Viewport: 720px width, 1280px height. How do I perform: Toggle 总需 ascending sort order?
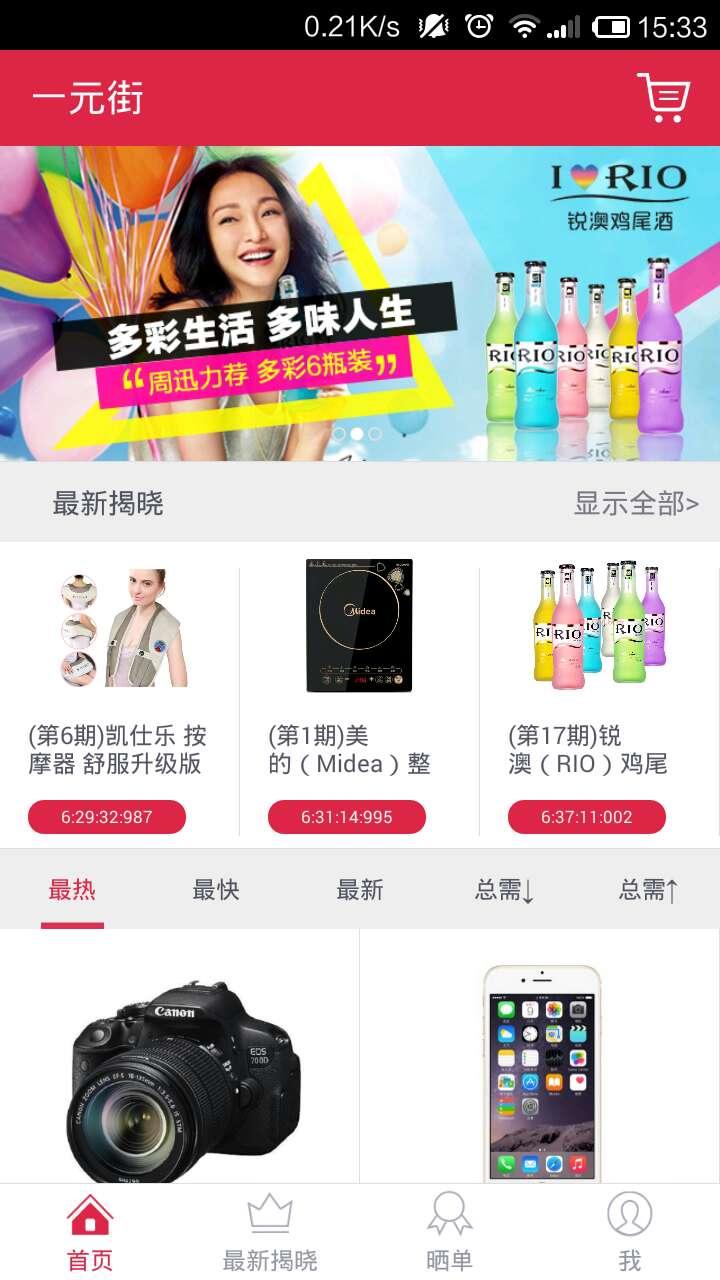(650, 890)
